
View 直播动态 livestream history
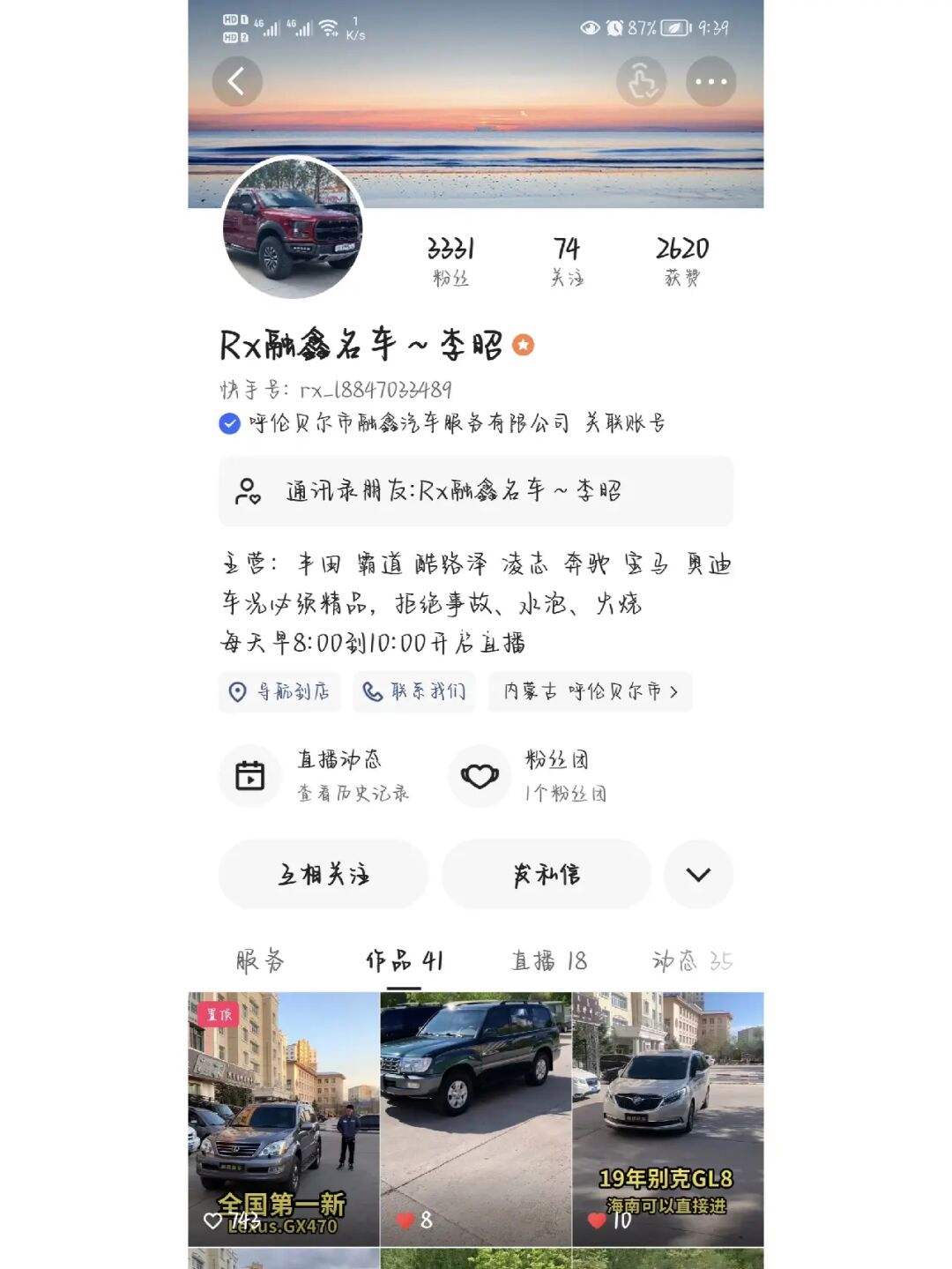pyautogui.click(x=317, y=776)
